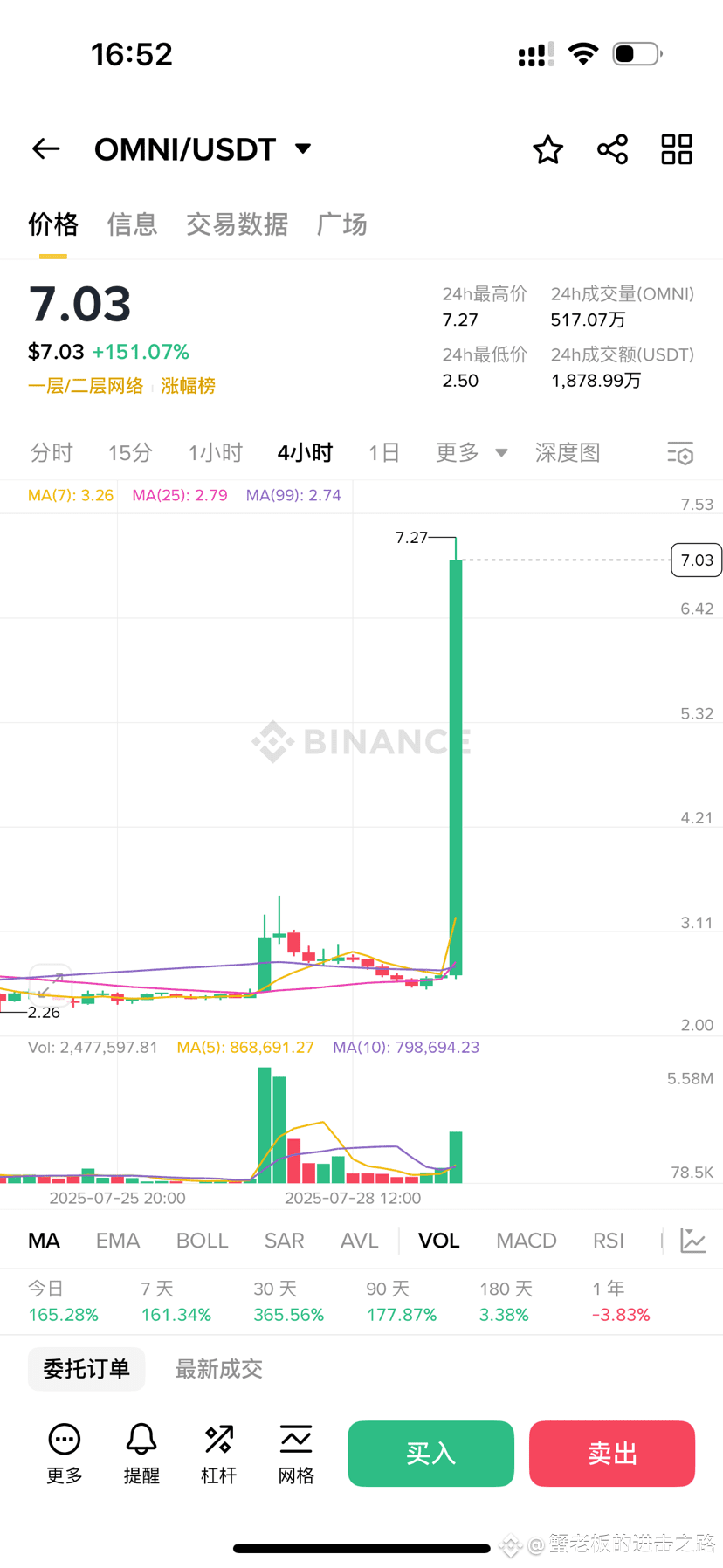Select the 1日 chart interval
723x1568 pixels.
383,453
